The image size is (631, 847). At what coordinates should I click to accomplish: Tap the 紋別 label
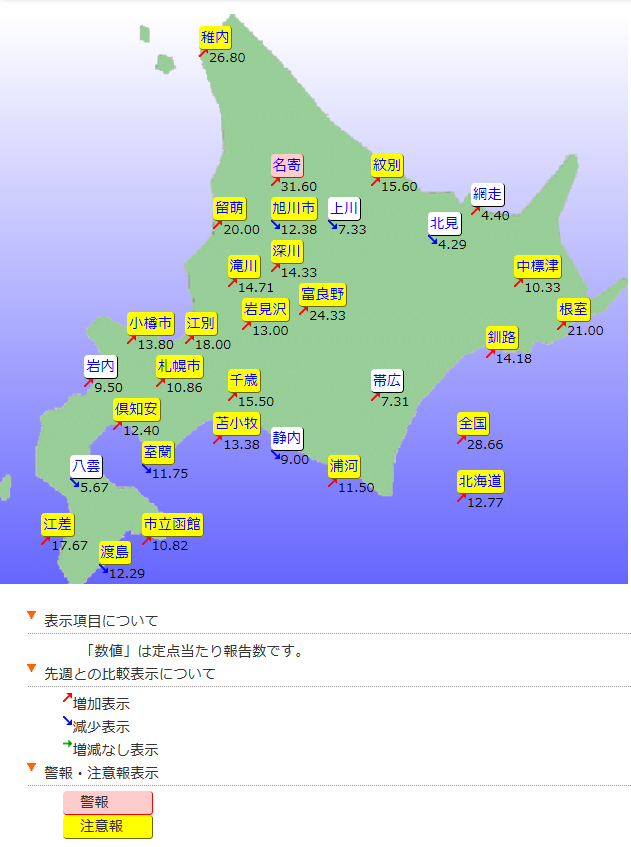(386, 166)
